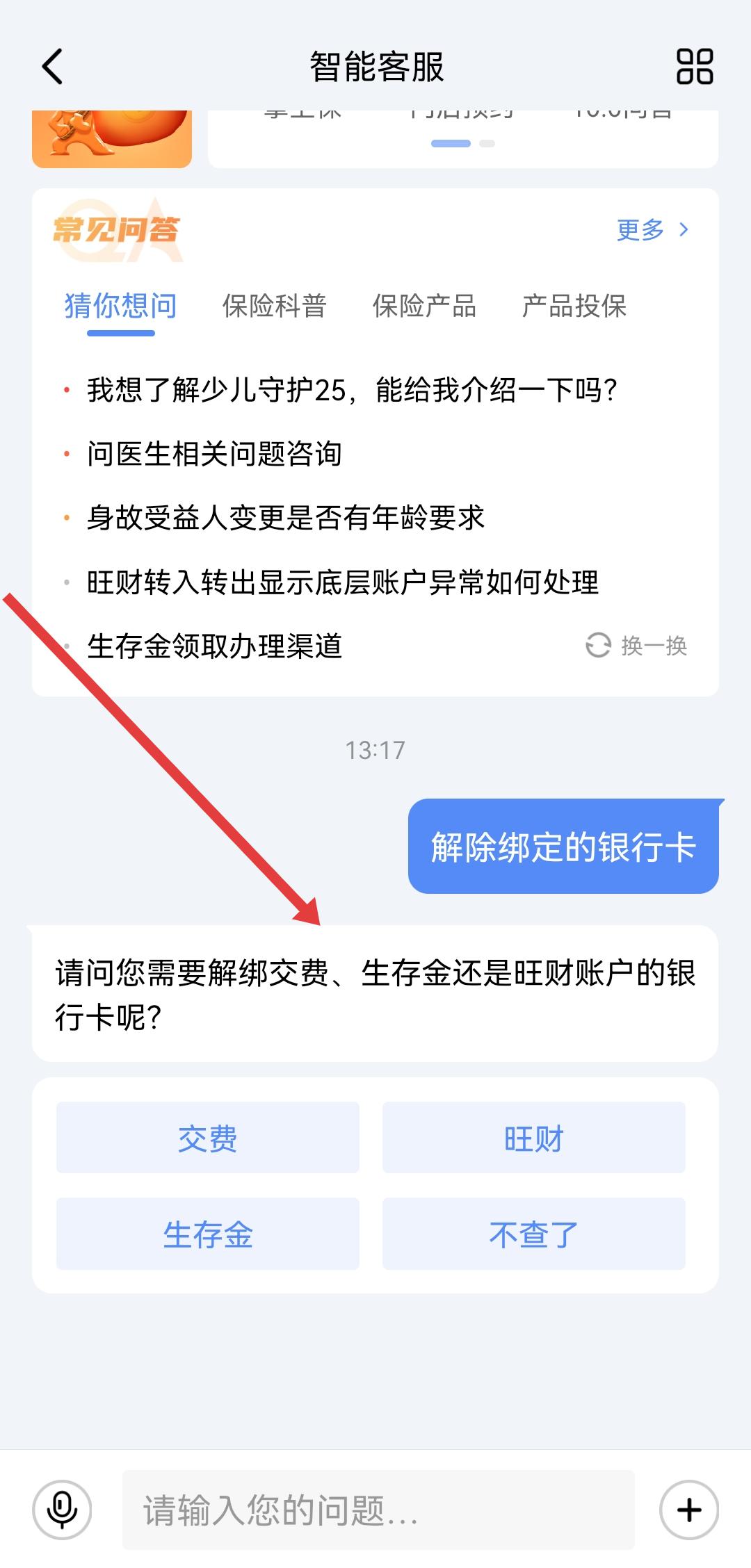This screenshot has height=1568, width=751.
Task: Ask about 少儿守护25 introduction
Action: tap(351, 390)
